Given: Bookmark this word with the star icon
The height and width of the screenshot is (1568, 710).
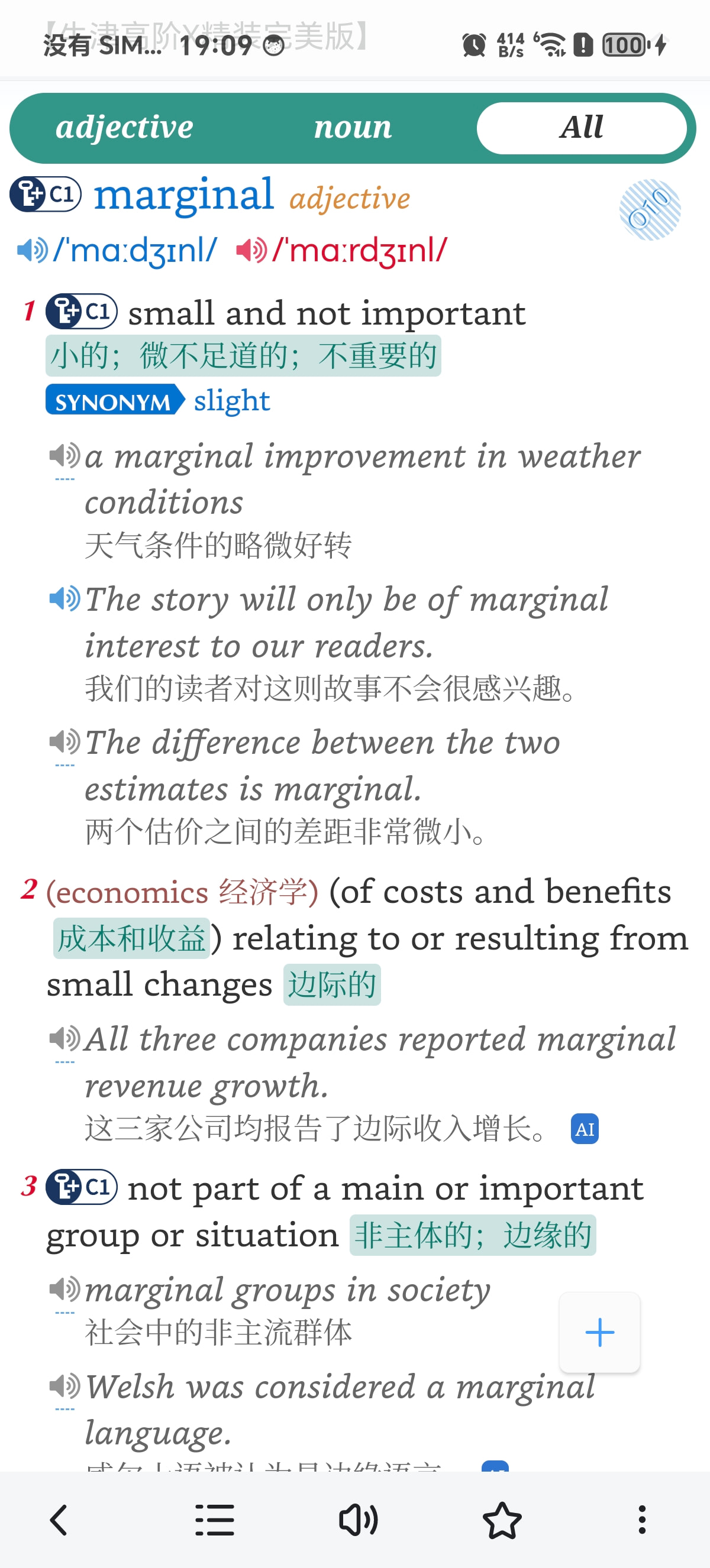Looking at the screenshot, I should click(x=502, y=1520).
